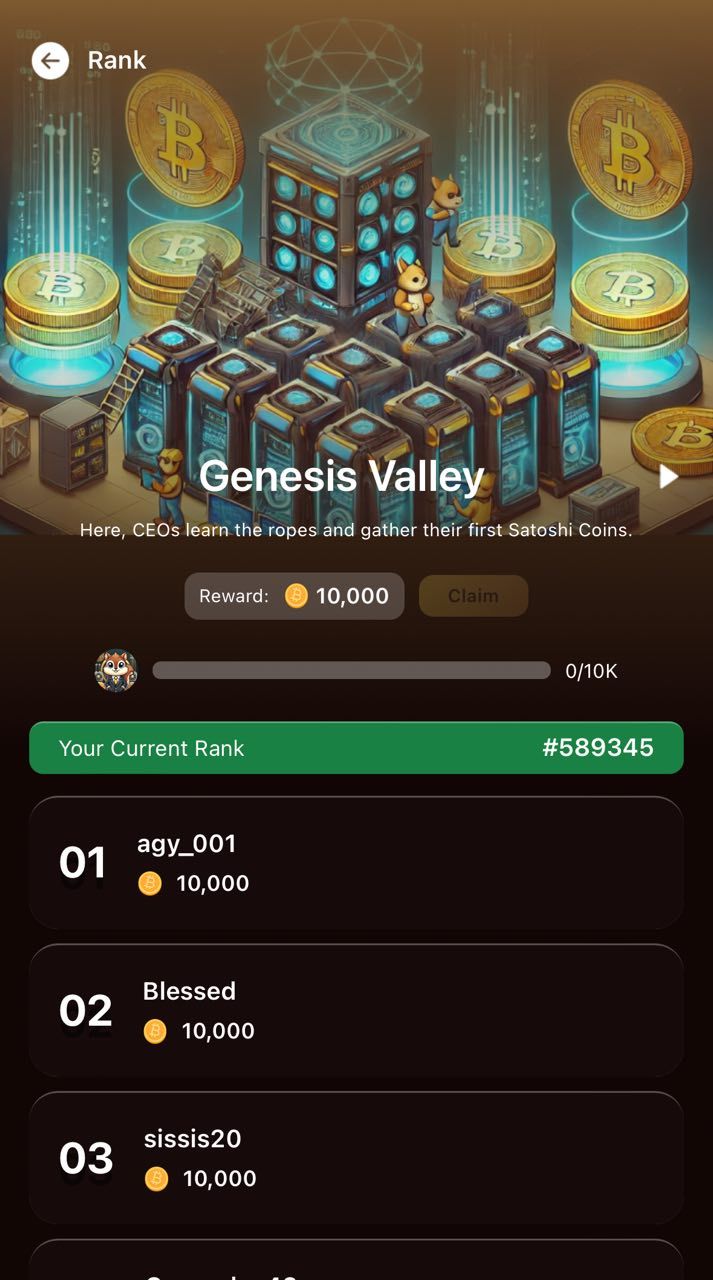This screenshot has height=1280, width=713.
Task: Select the Blessed leaderboard row
Action: point(356,1010)
